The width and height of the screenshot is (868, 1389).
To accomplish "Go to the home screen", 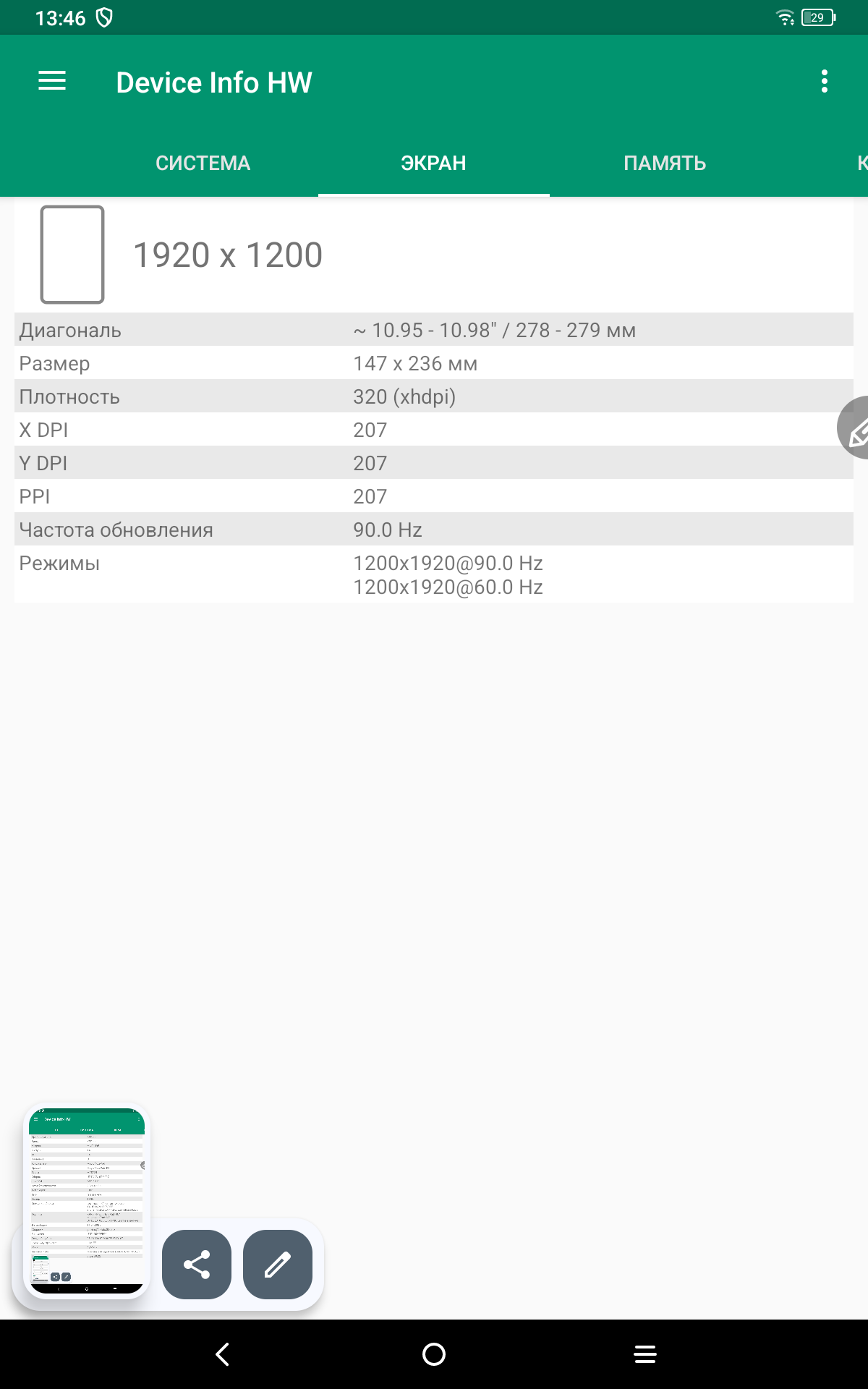I will click(434, 1354).
